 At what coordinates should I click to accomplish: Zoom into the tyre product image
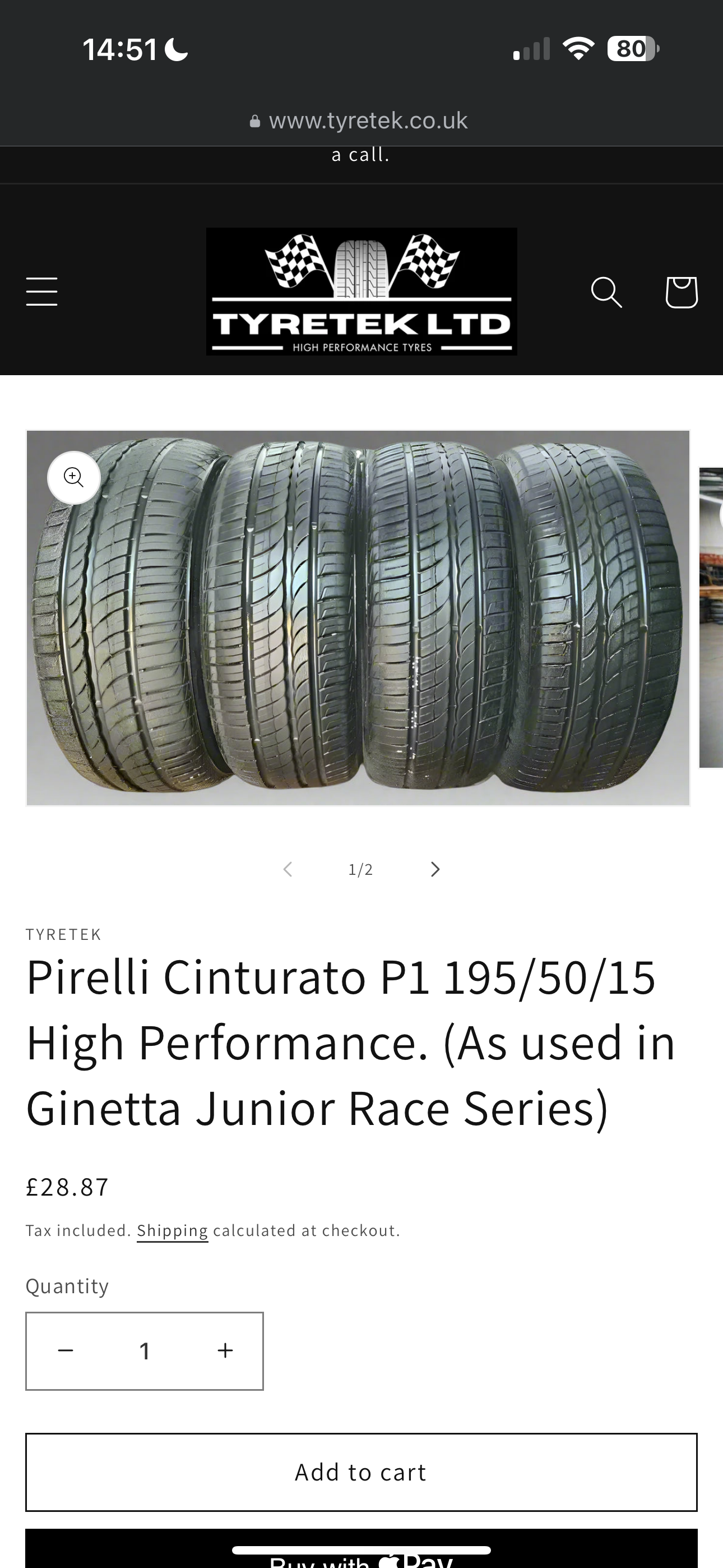pos(74,477)
